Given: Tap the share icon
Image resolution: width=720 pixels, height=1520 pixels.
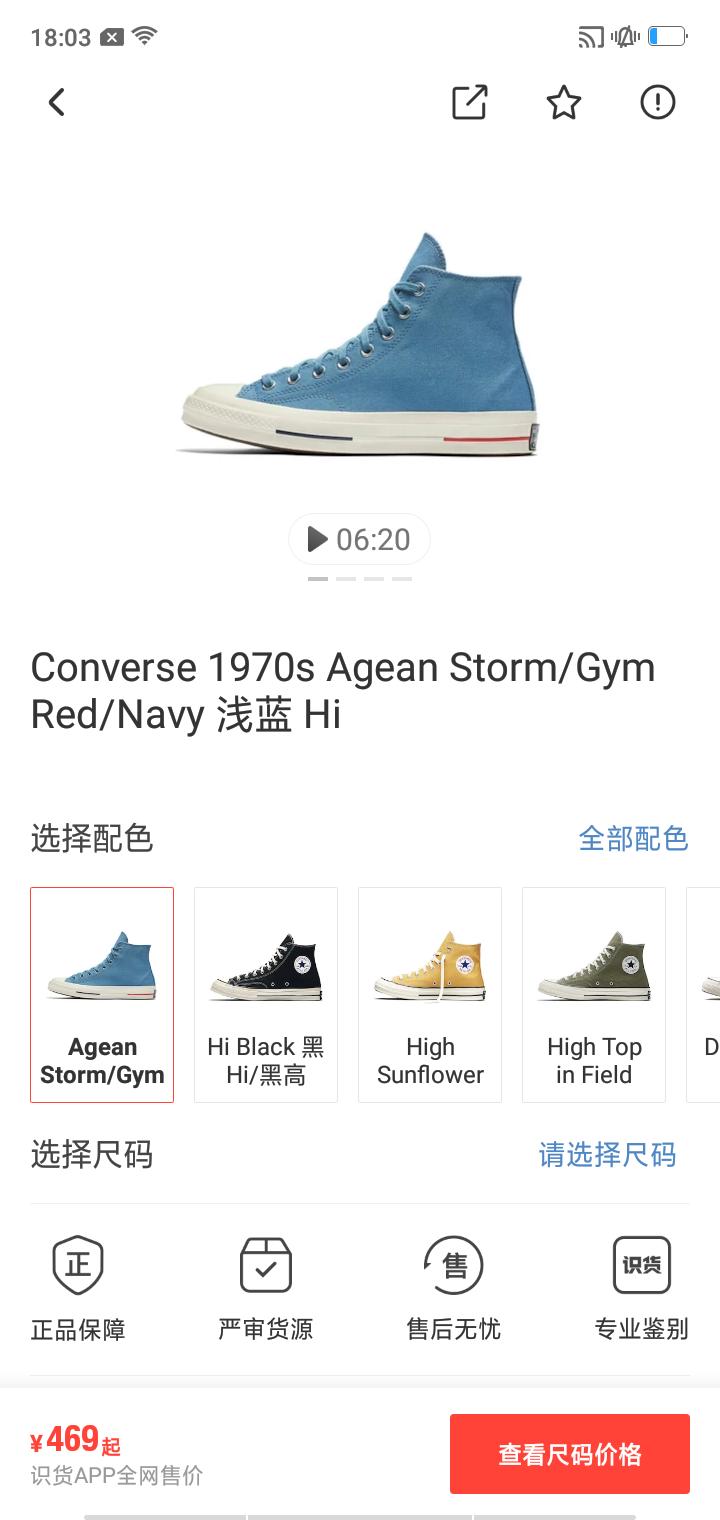Looking at the screenshot, I should pyautogui.click(x=469, y=102).
